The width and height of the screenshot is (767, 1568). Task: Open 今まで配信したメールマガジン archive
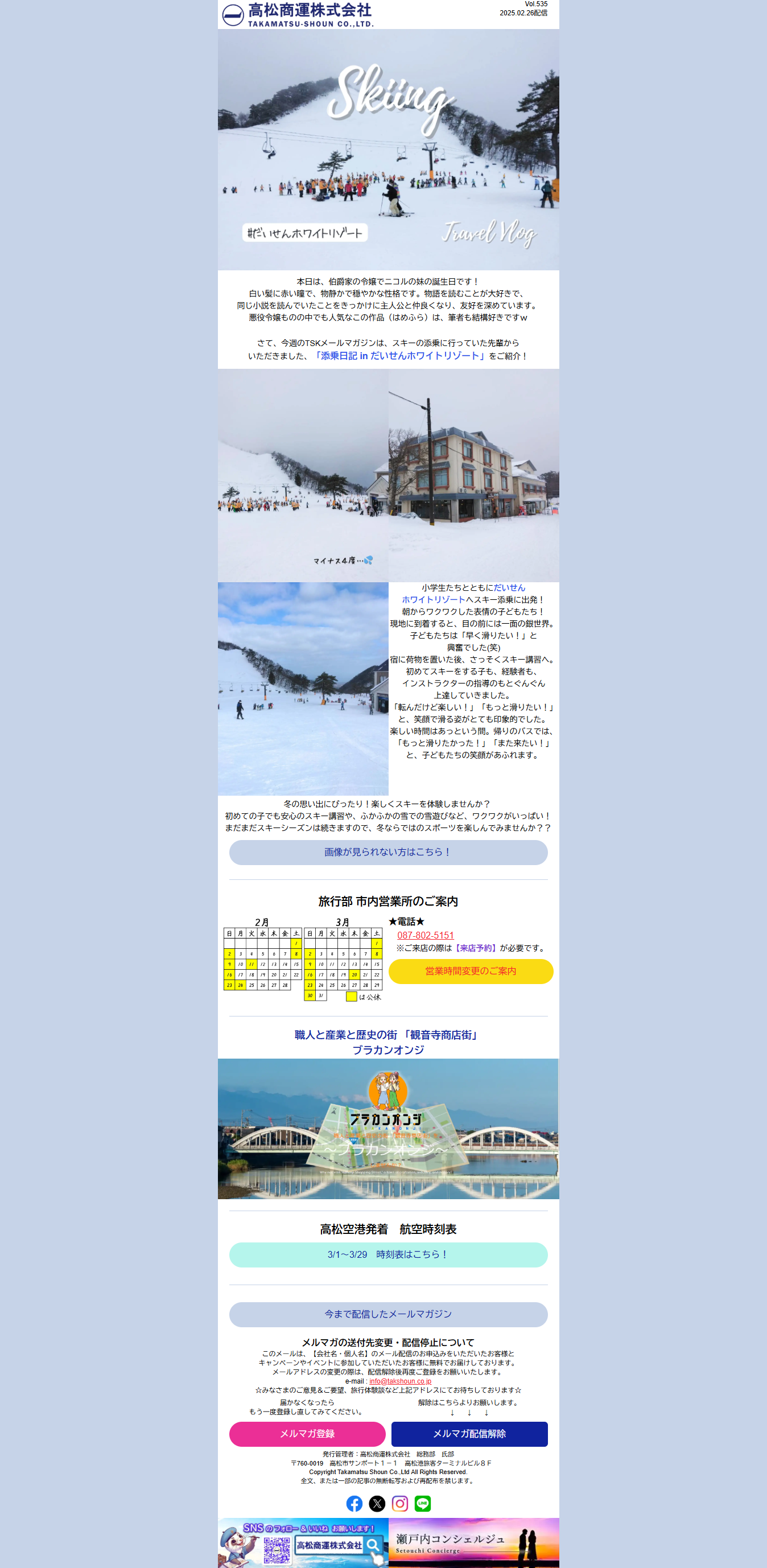tap(387, 1314)
